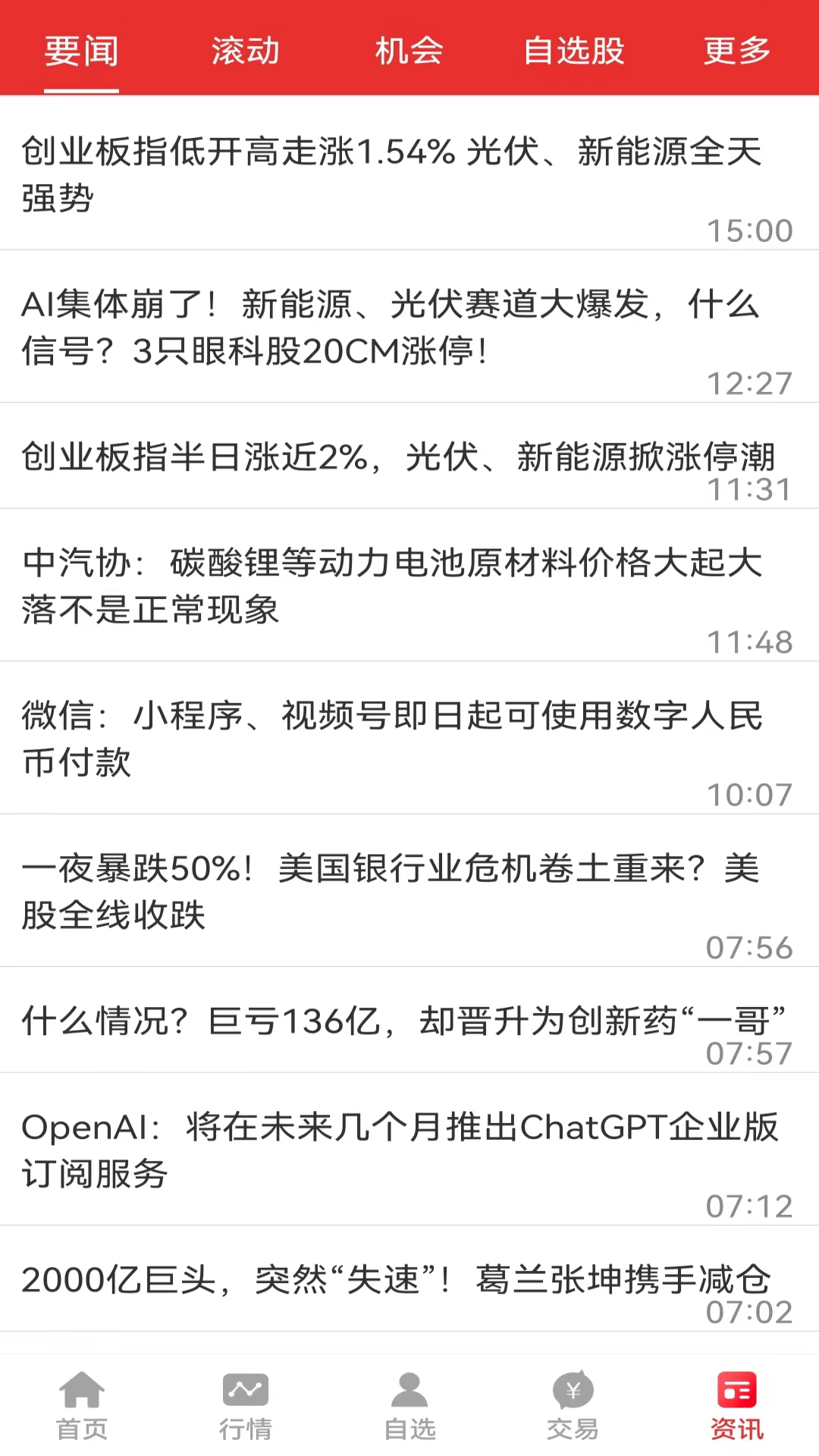819x1456 pixels.
Task: Open the 机会 tab
Action: click(409, 51)
